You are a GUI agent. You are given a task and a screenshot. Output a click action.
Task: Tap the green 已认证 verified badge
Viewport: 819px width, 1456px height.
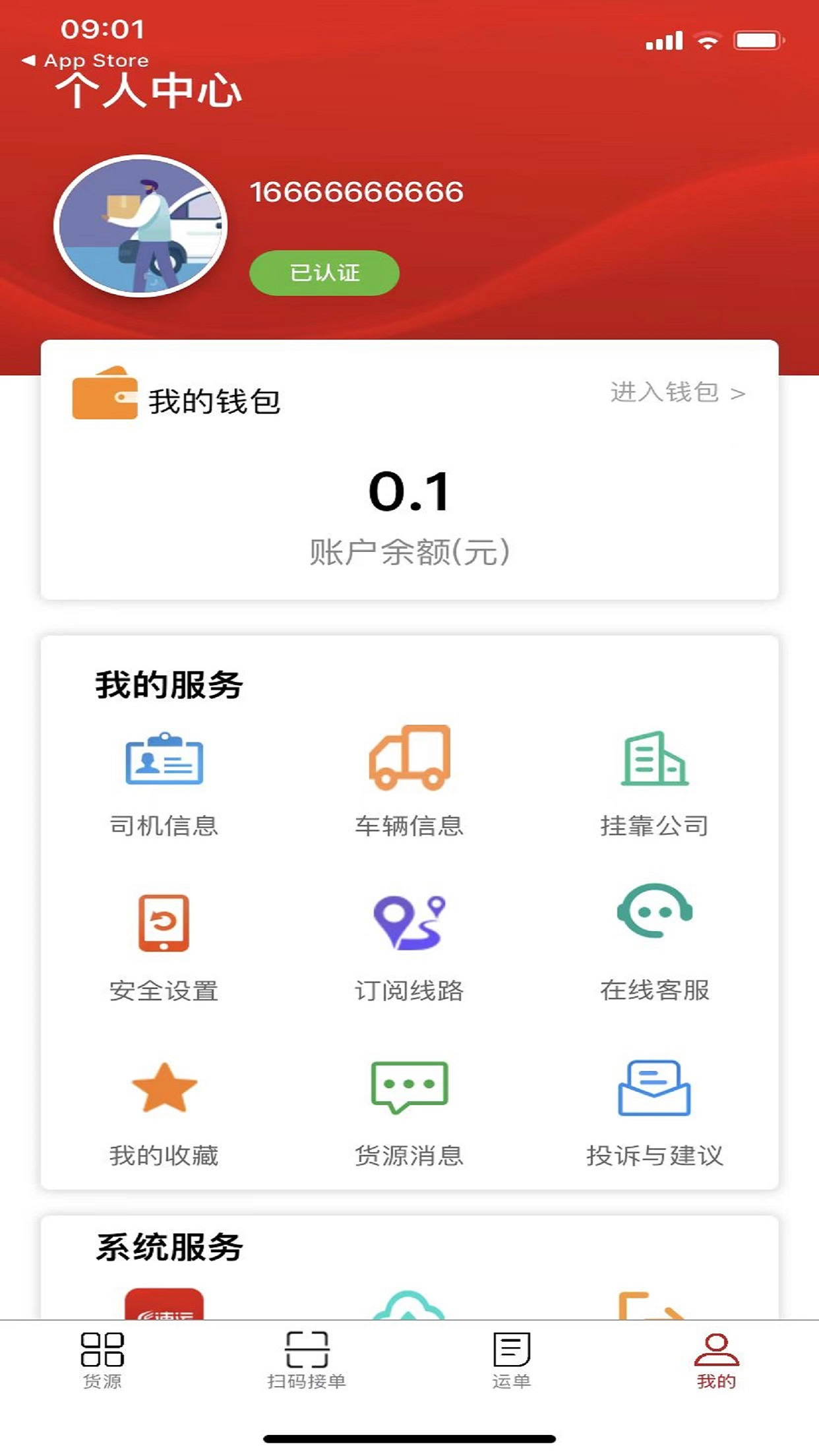(326, 272)
